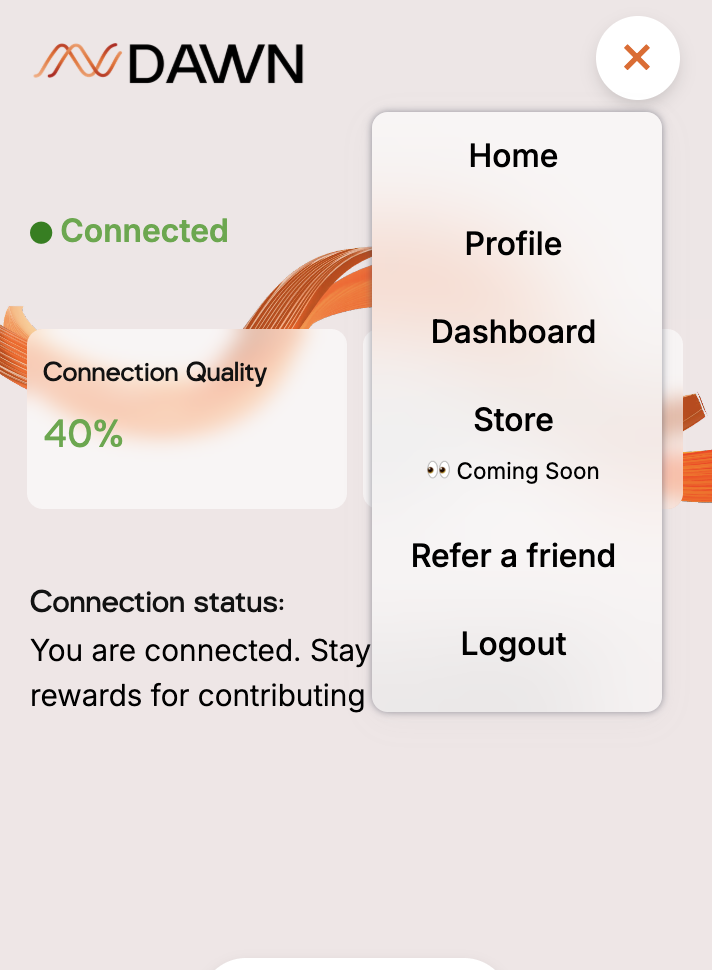Open the Dashboard menu item
This screenshot has width=712, height=970.
pos(513,332)
